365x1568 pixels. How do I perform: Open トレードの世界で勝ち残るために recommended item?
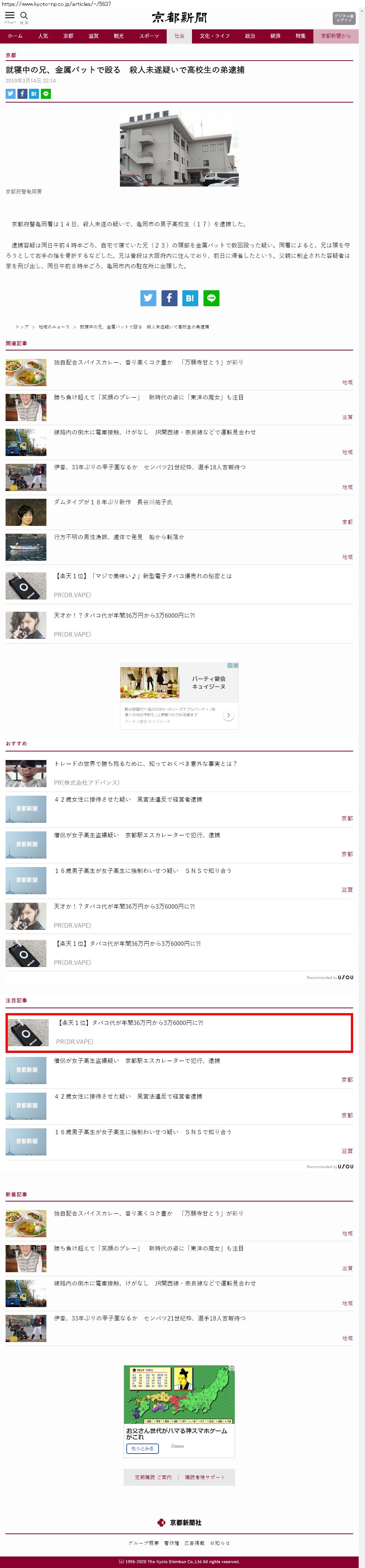click(x=146, y=763)
